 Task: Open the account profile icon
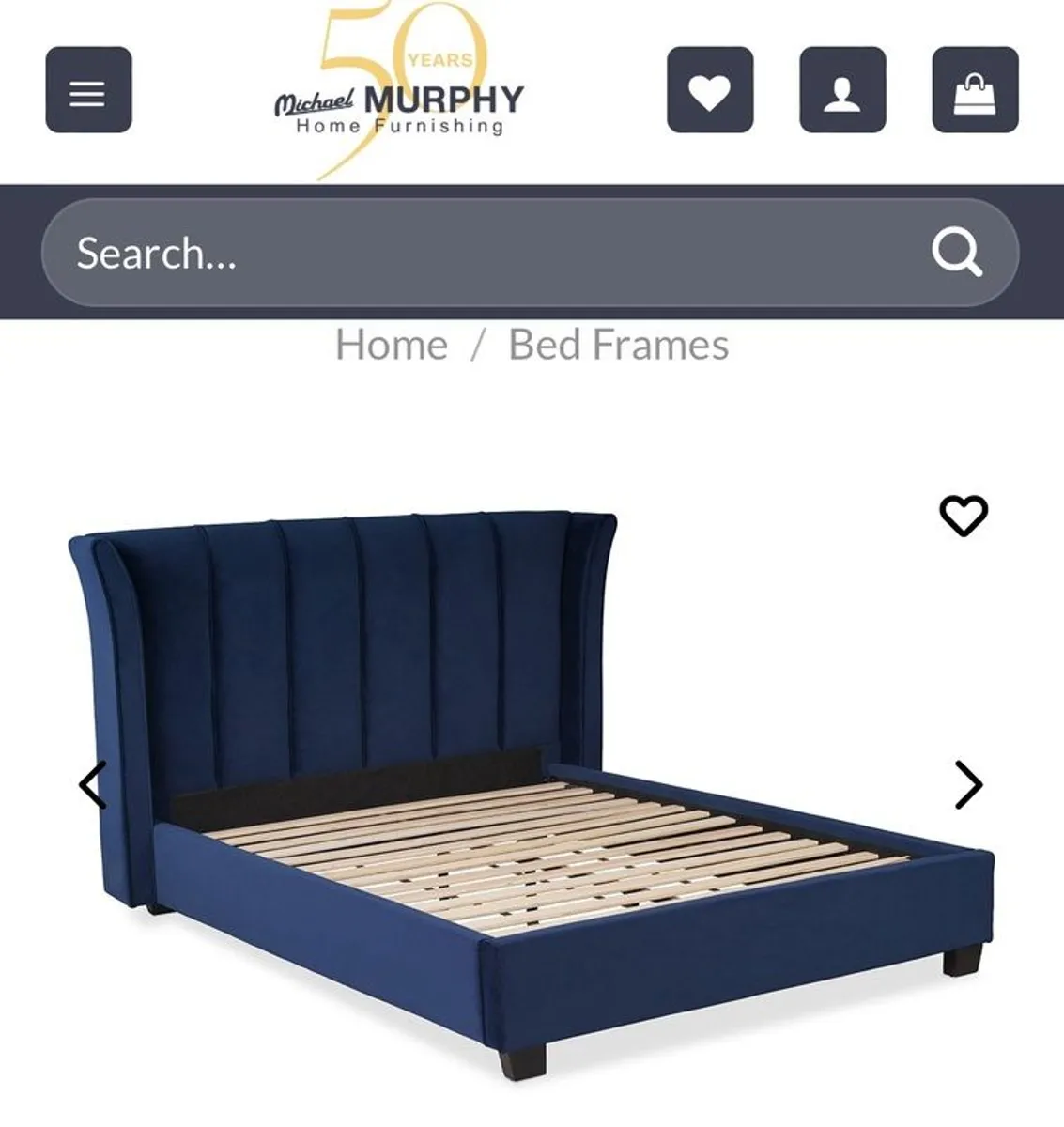(x=842, y=90)
